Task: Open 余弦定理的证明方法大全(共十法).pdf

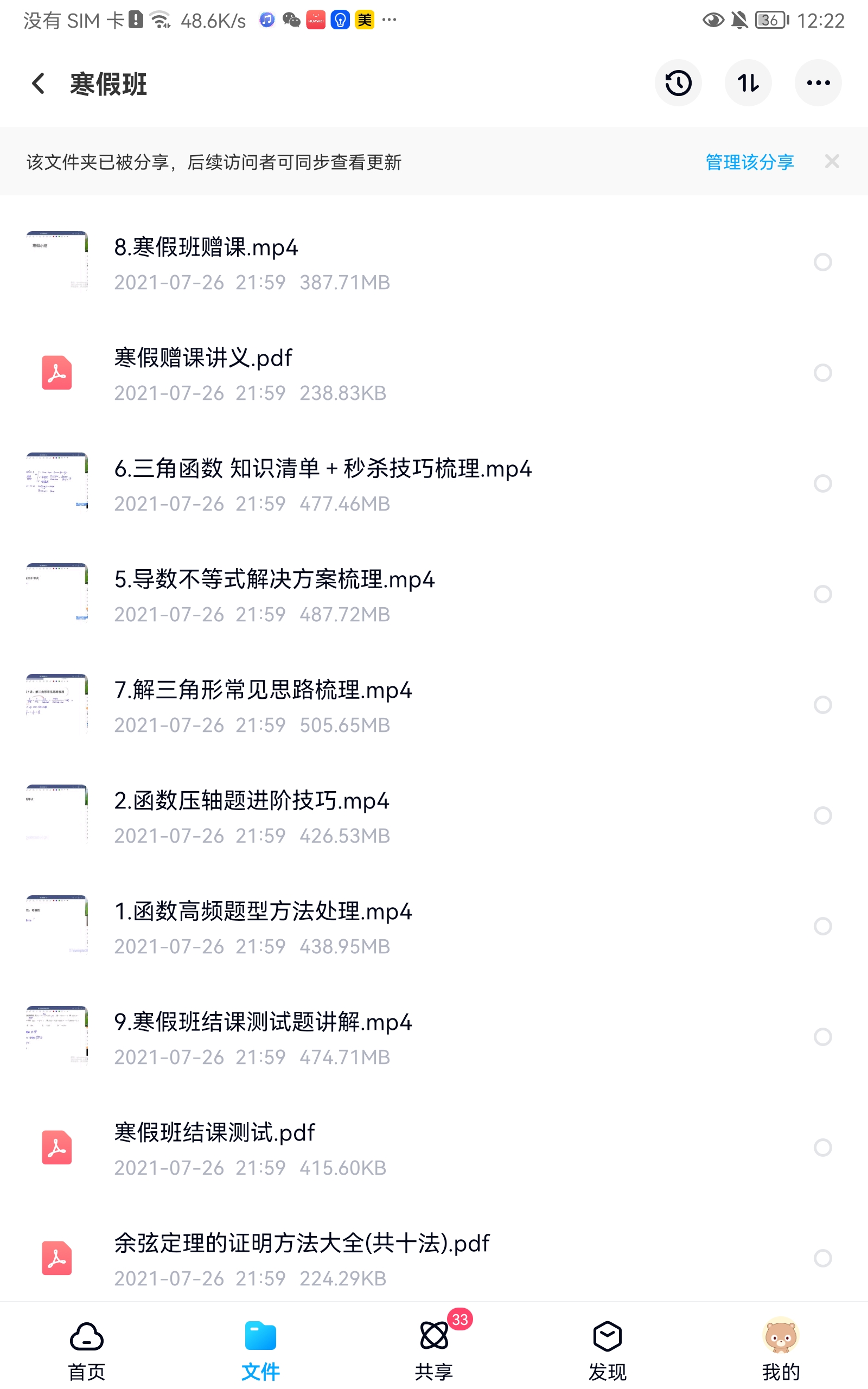Action: (x=302, y=1244)
